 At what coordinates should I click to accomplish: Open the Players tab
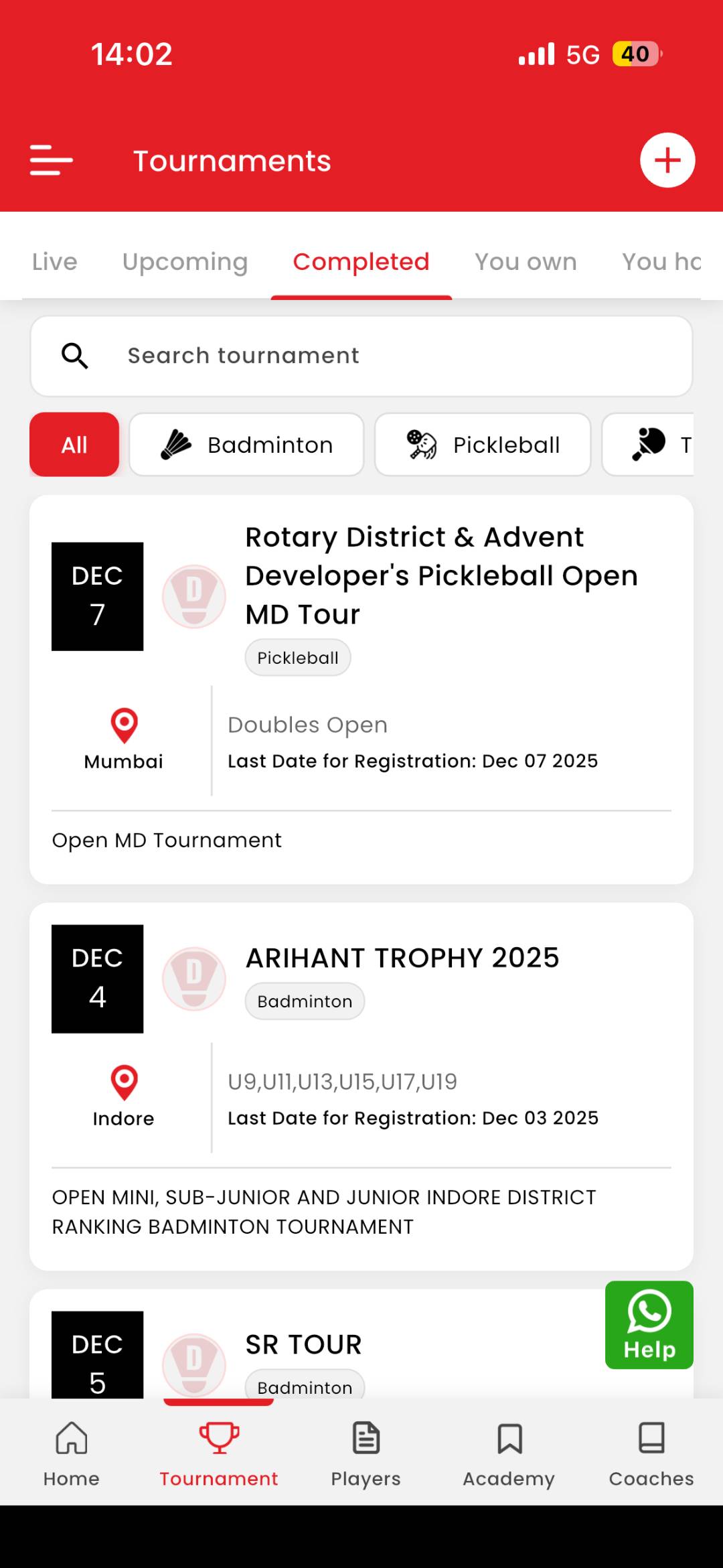pyautogui.click(x=366, y=1453)
